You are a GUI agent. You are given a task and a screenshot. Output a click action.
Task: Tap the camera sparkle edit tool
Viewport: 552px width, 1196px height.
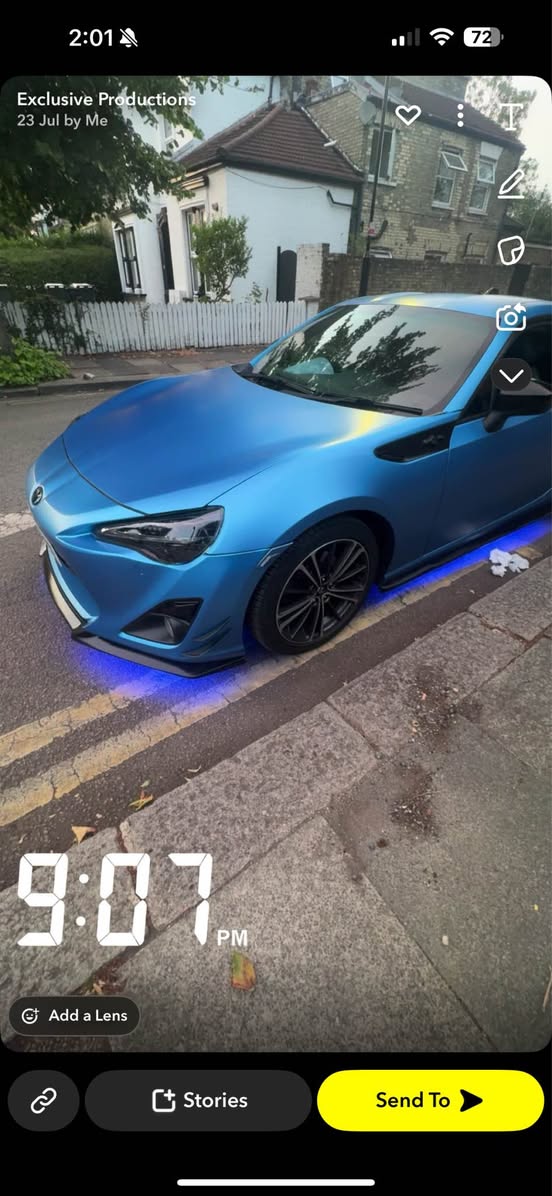pyautogui.click(x=511, y=317)
